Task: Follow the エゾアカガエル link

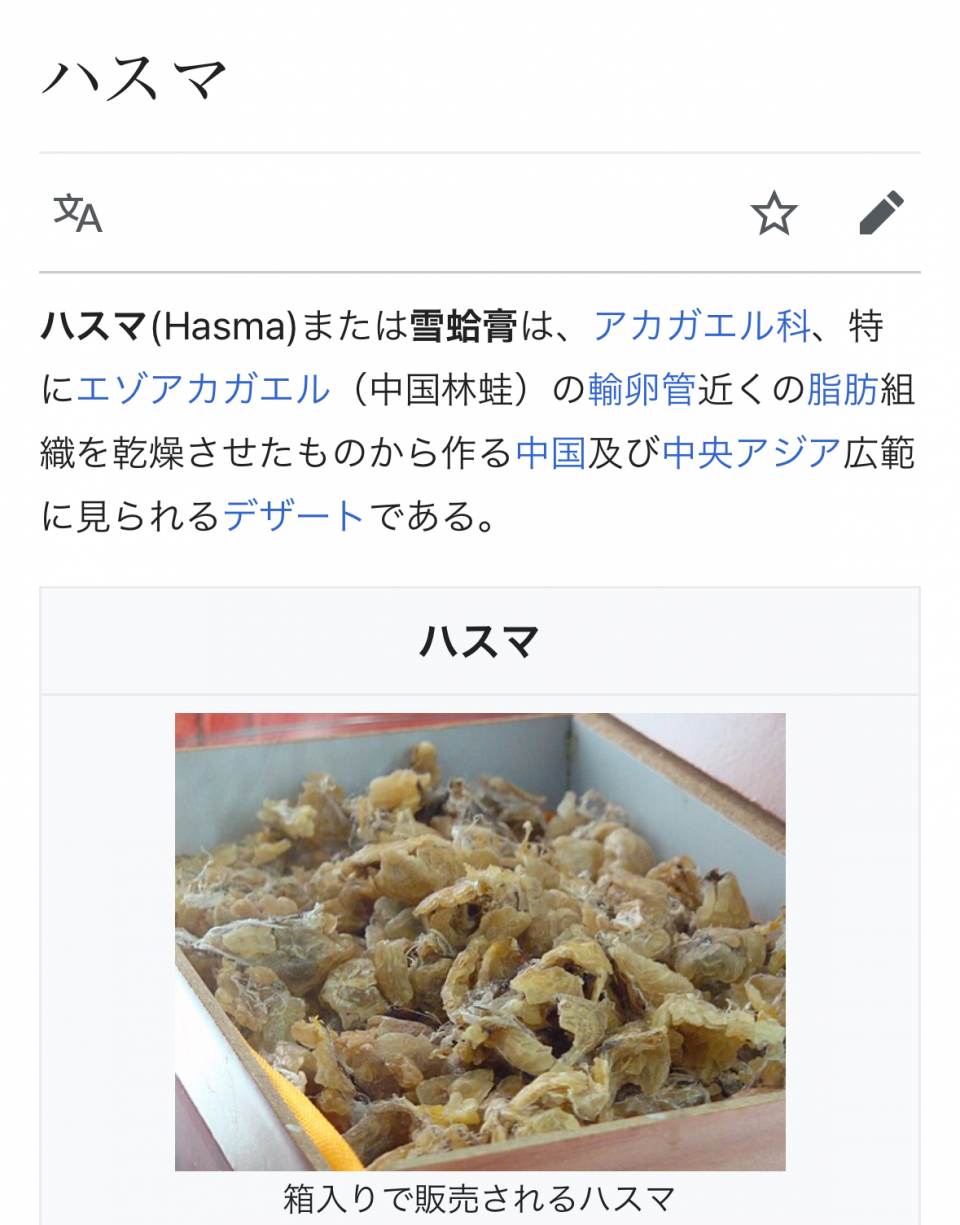Action: pyautogui.click(x=203, y=389)
